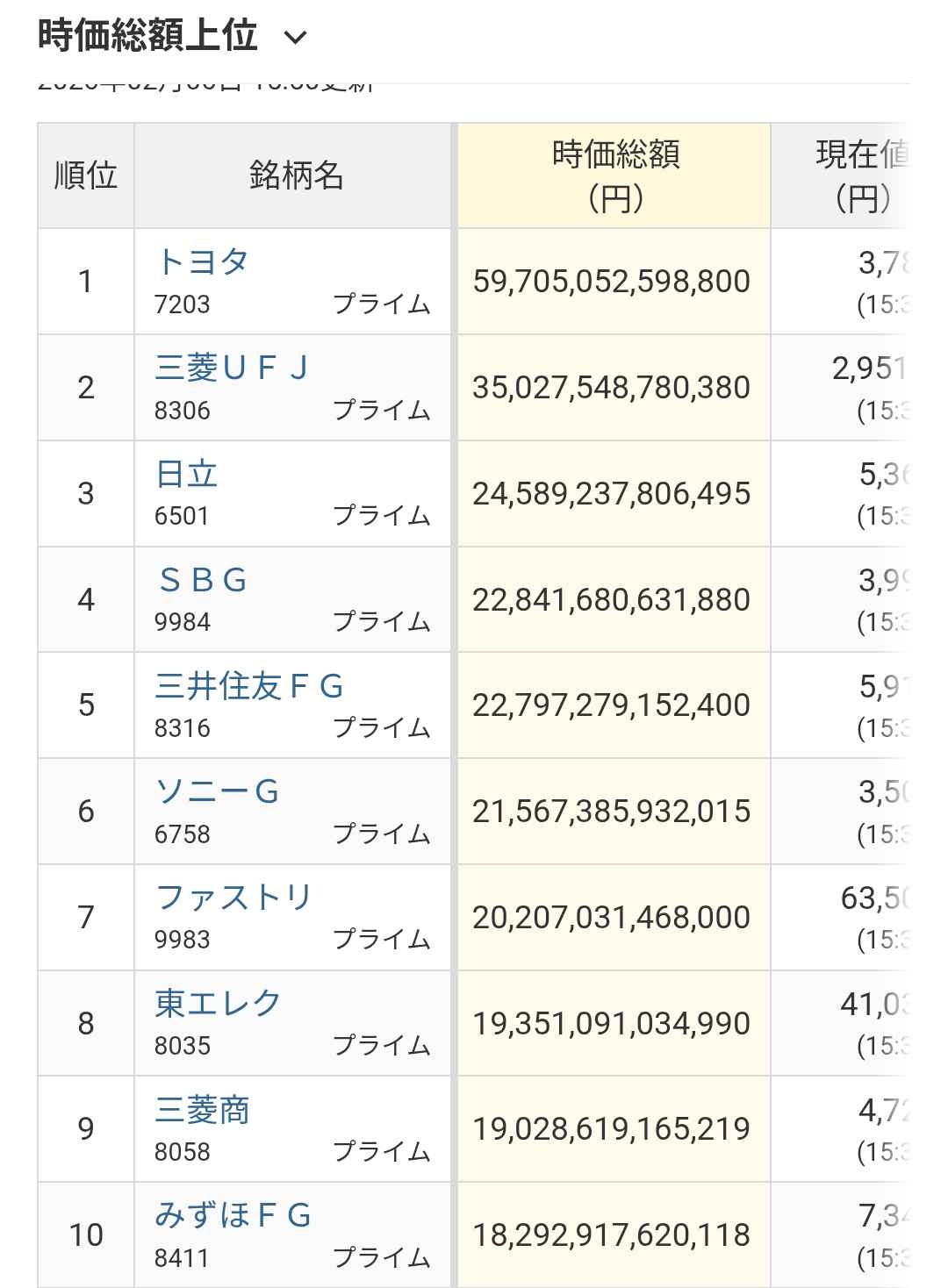Open the ファストリ stock page

tap(233, 898)
